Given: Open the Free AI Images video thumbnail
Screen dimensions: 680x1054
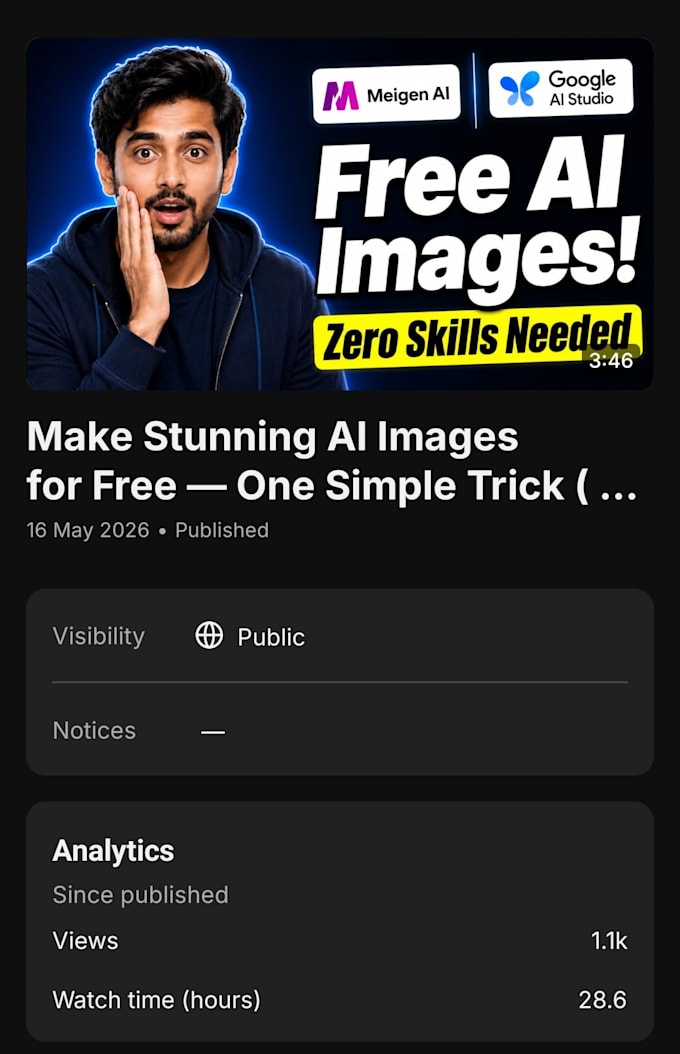Looking at the screenshot, I should pos(339,214).
